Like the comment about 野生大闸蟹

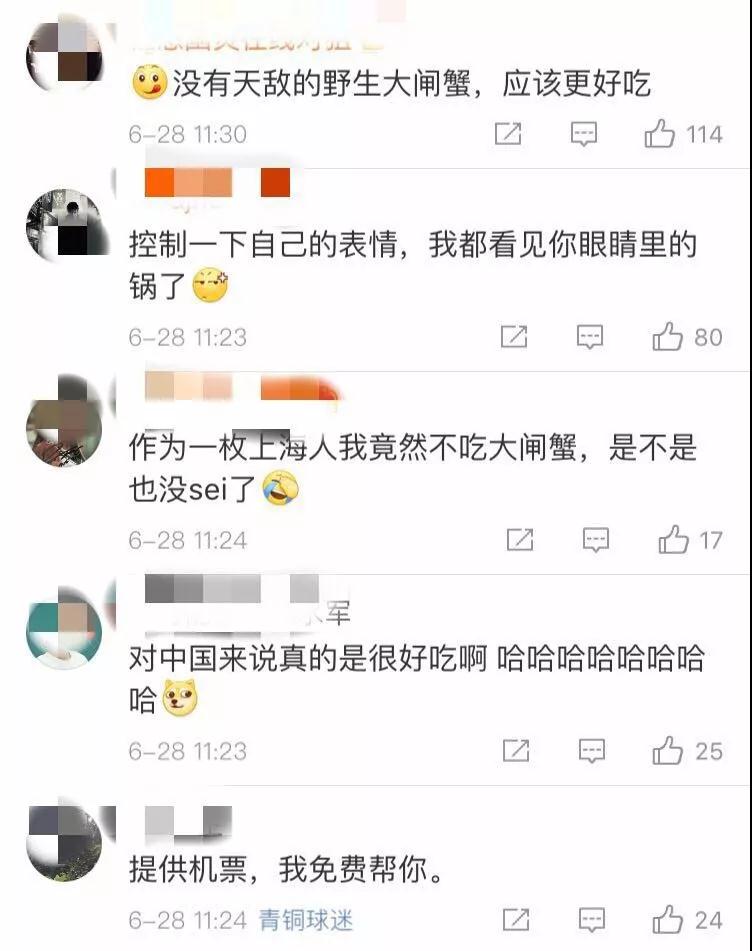[660, 133]
